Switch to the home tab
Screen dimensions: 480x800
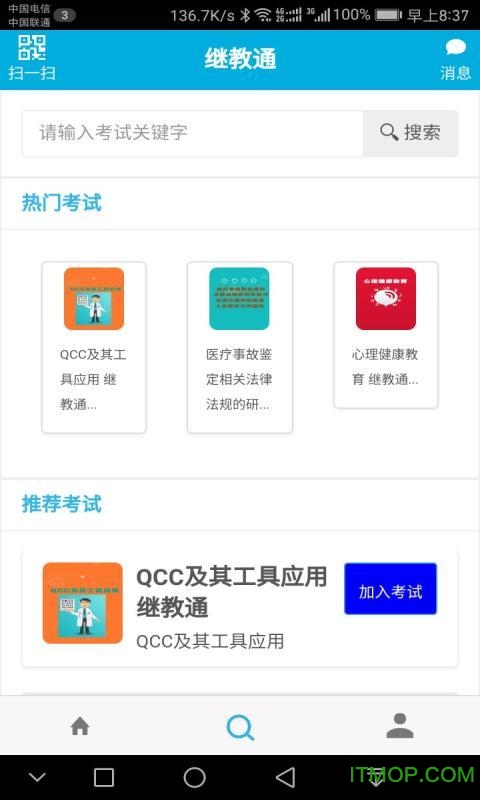80,726
